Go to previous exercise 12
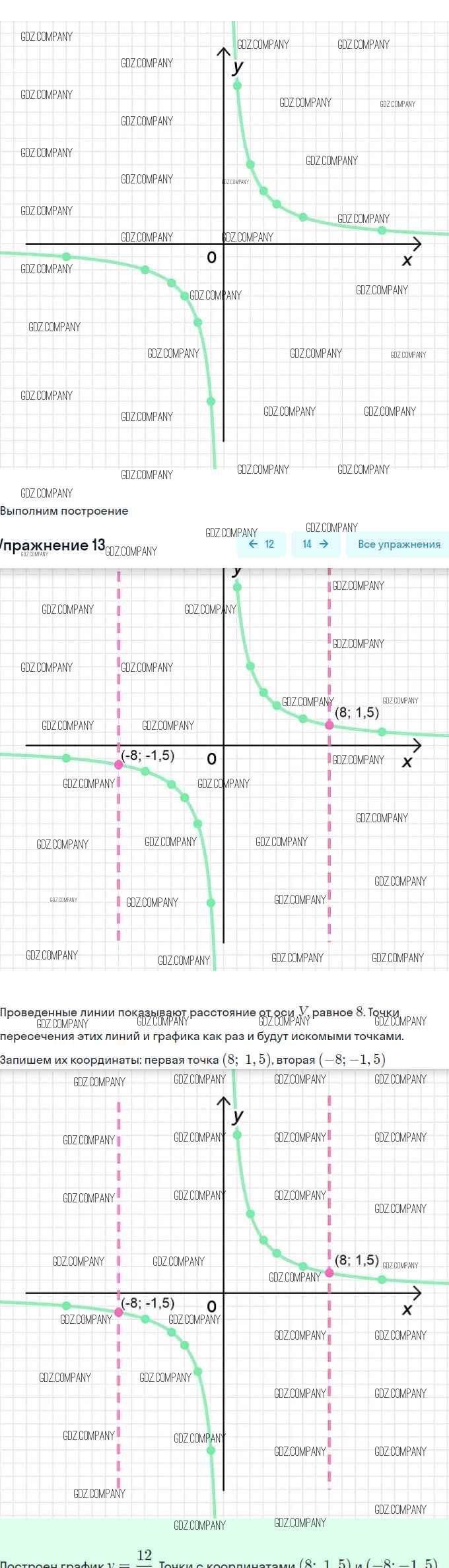Image resolution: width=449 pixels, height=1568 pixels. (261, 544)
